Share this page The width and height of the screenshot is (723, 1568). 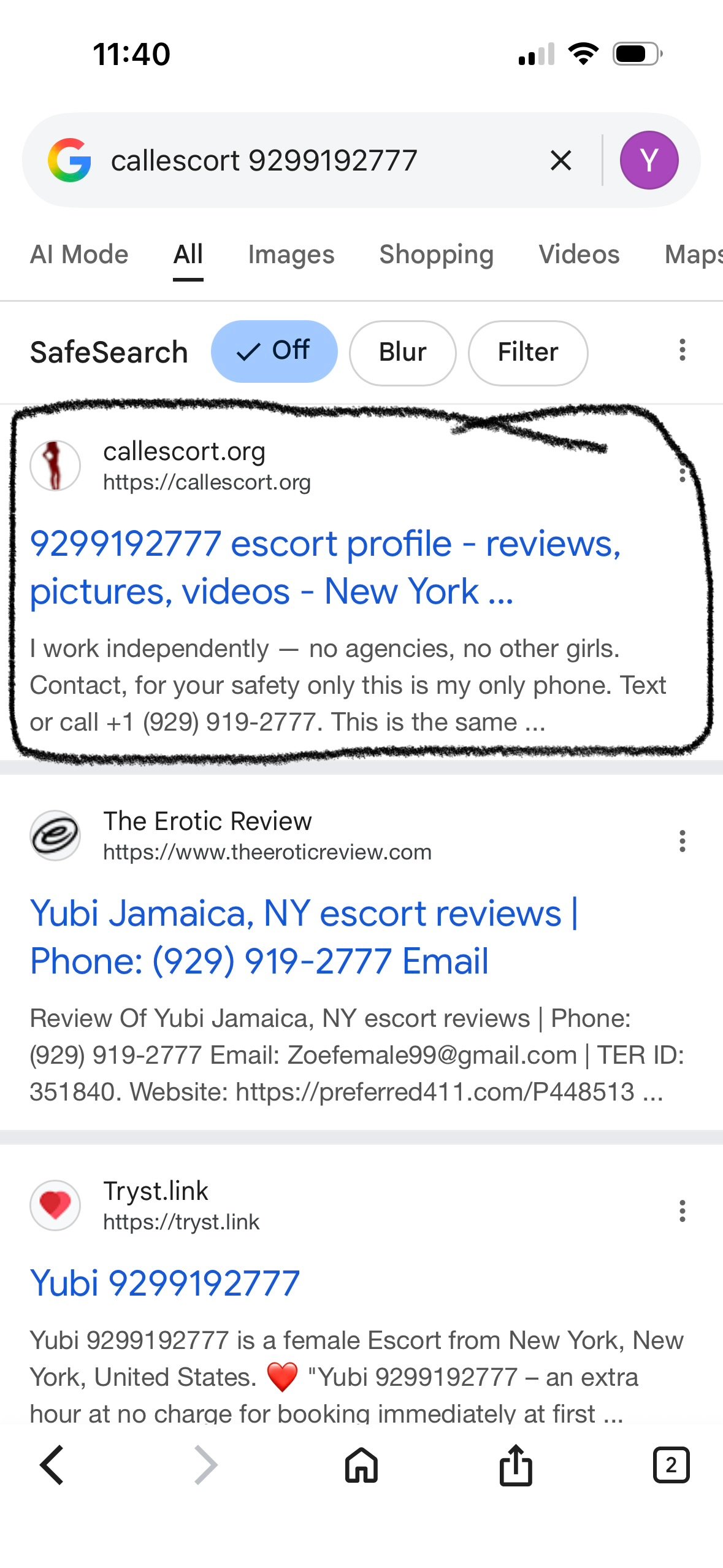tap(516, 1465)
